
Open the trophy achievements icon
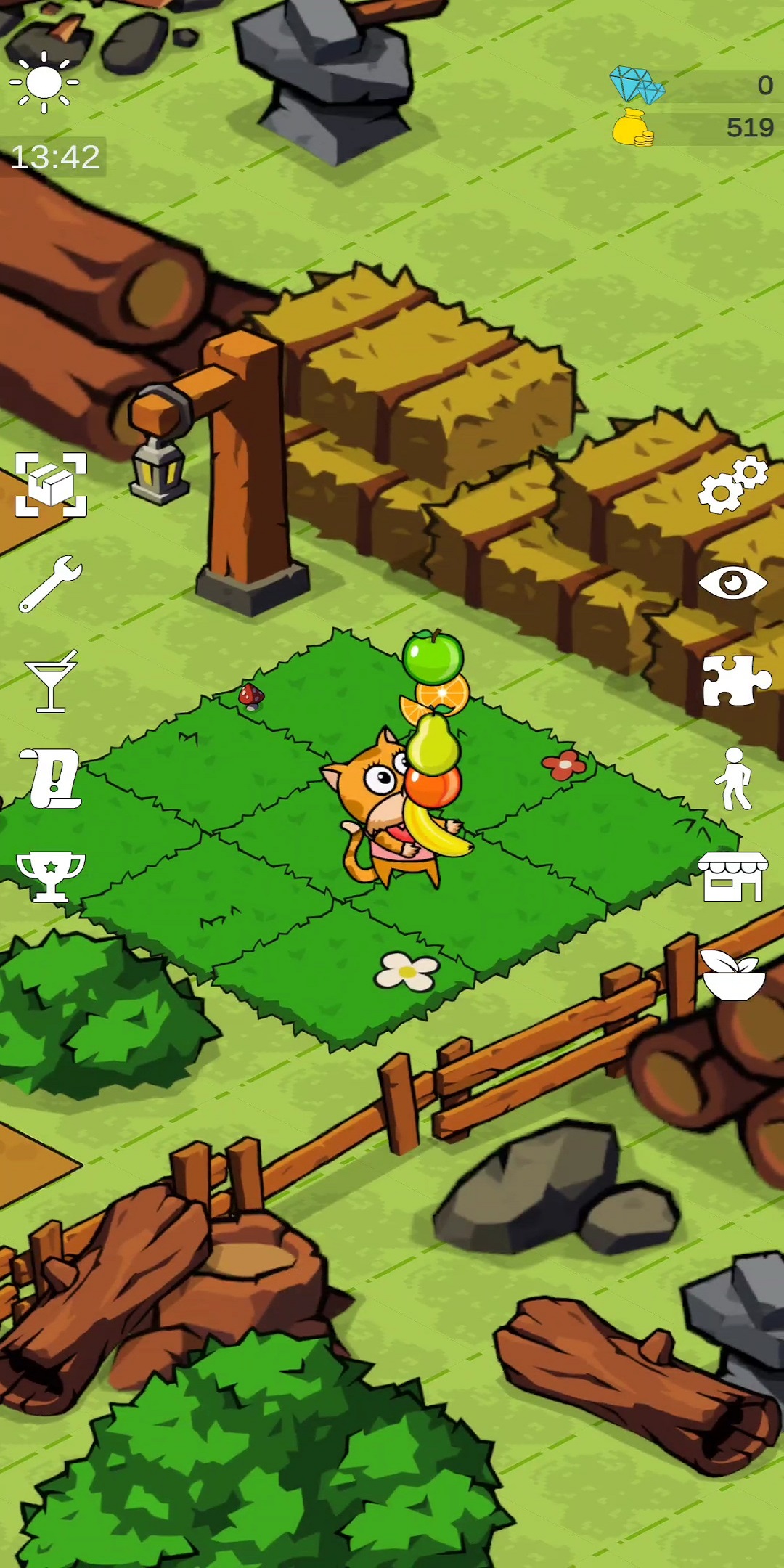pyautogui.click(x=51, y=876)
